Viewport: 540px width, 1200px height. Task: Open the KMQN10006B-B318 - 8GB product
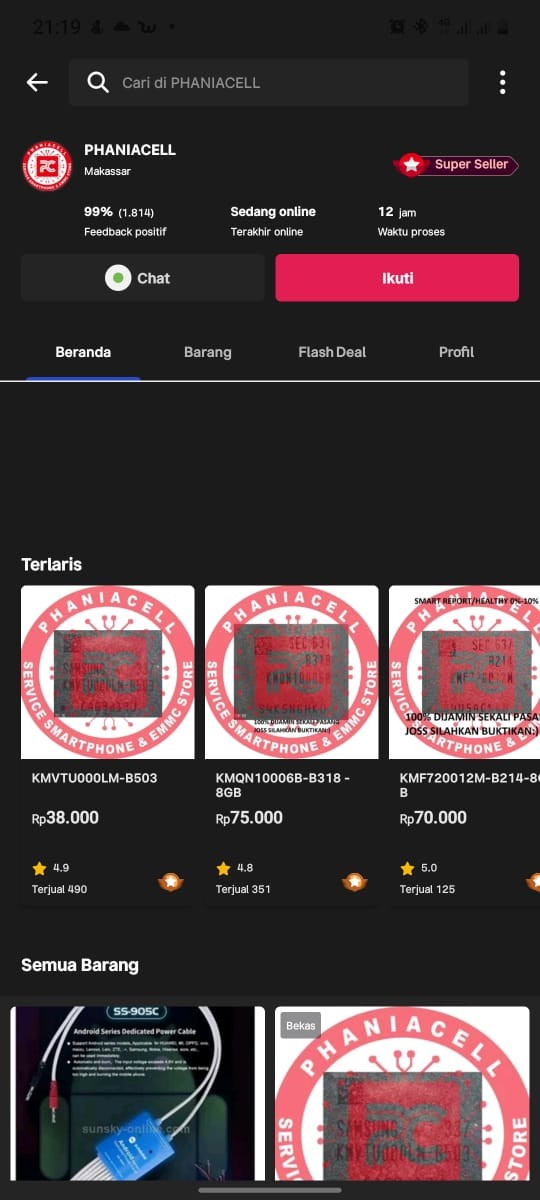292,745
